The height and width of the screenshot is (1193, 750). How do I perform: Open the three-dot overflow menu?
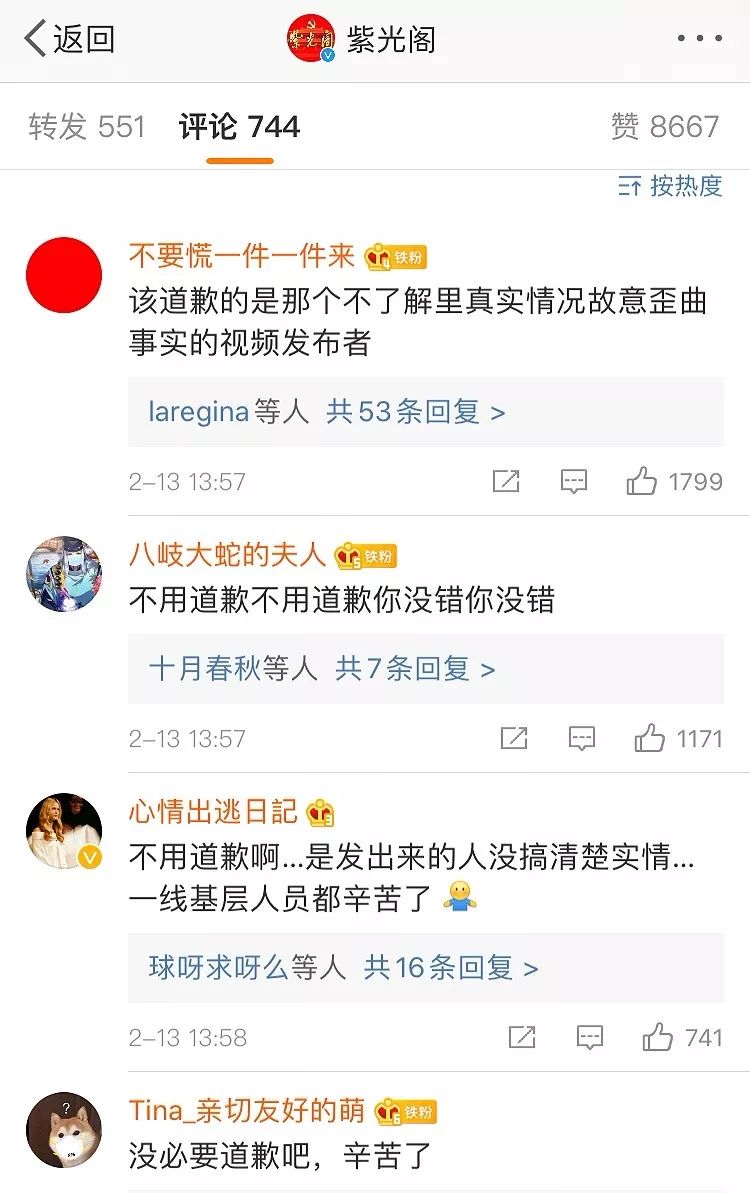point(699,40)
